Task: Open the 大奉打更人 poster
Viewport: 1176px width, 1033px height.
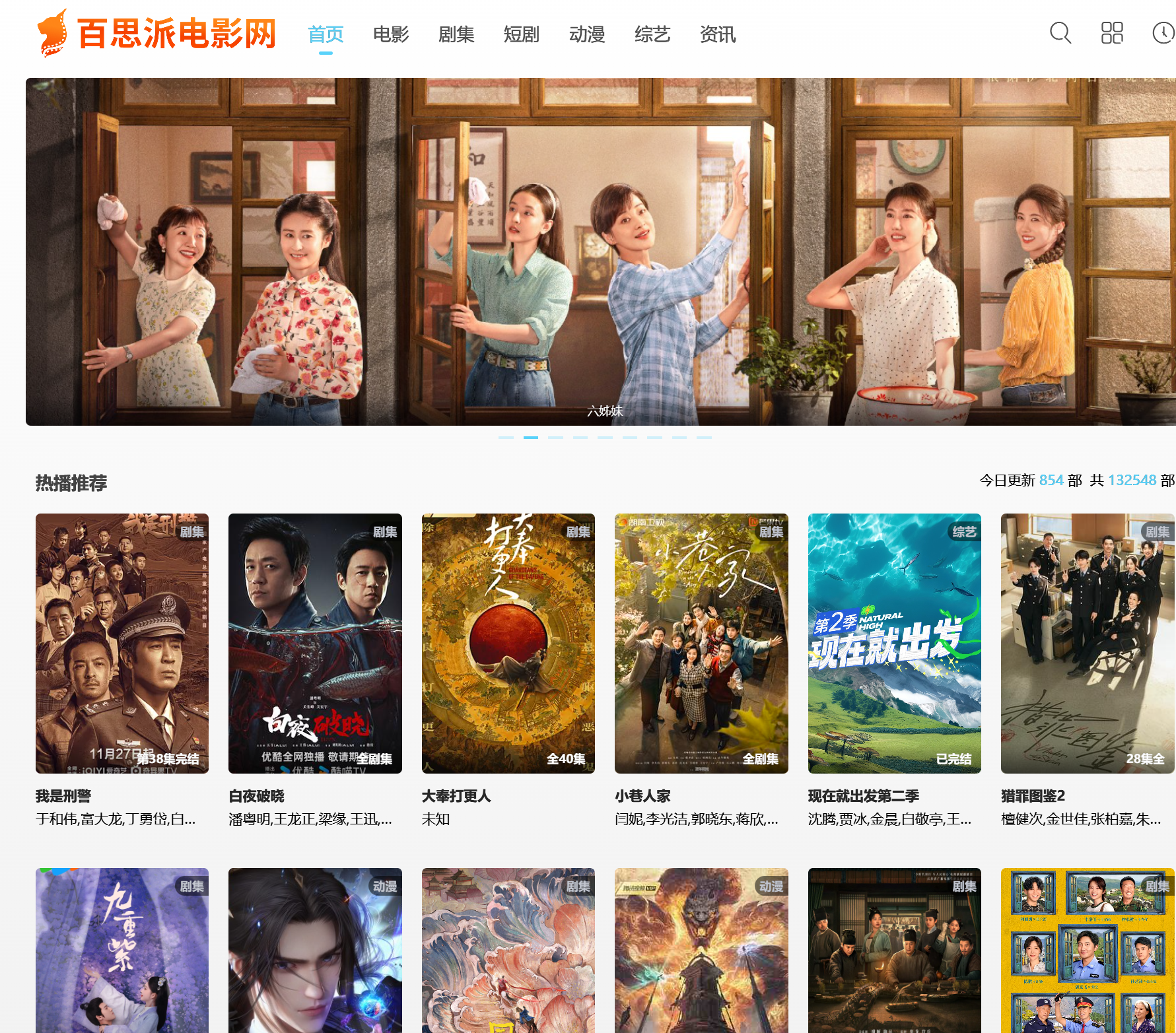Action: [x=508, y=643]
